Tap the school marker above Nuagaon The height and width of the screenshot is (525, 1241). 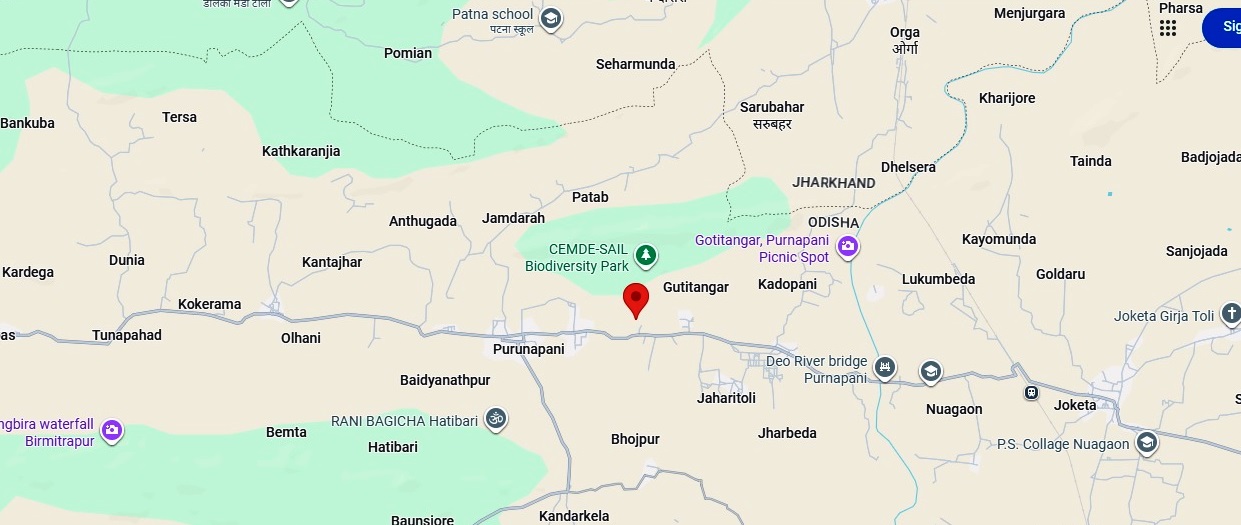pos(931,372)
